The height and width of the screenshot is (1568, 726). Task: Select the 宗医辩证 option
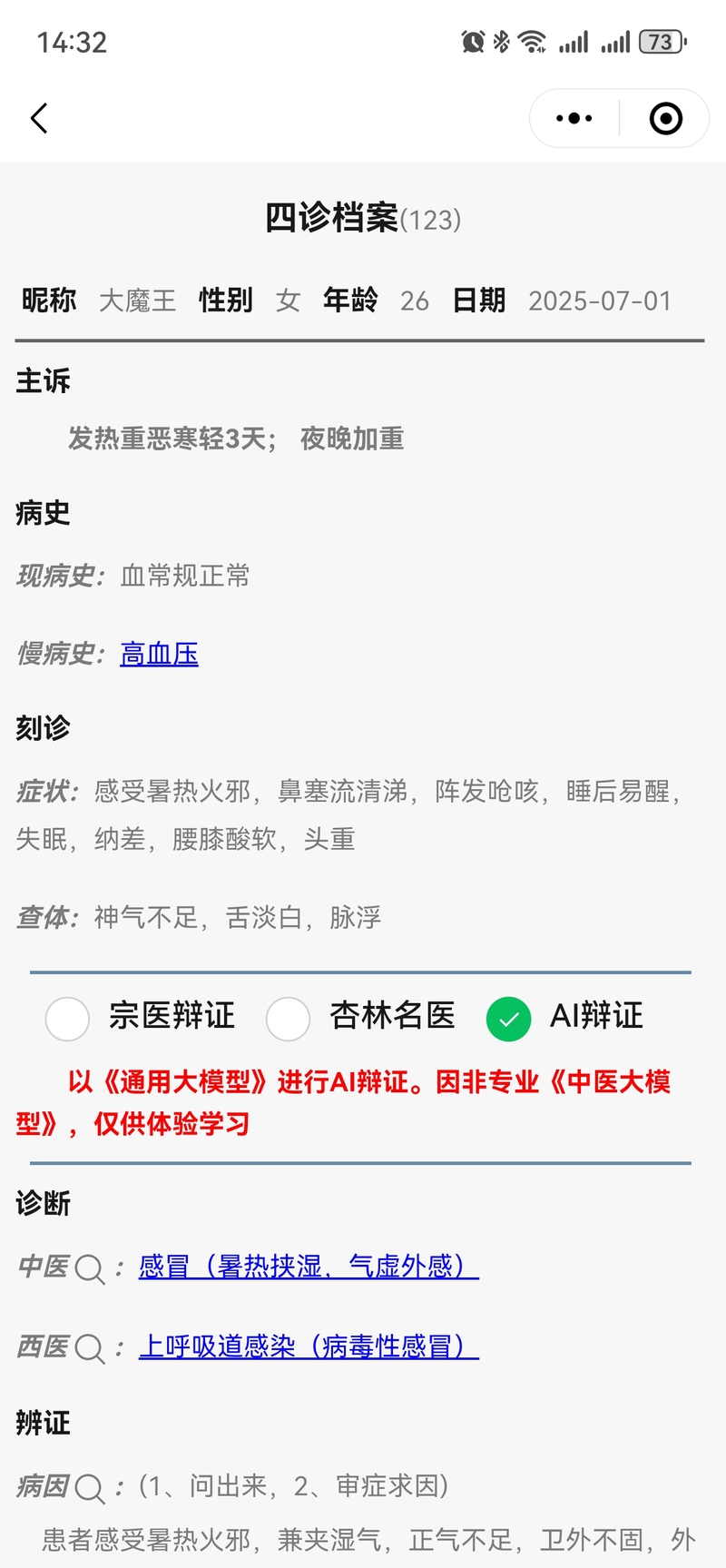pos(68,1018)
